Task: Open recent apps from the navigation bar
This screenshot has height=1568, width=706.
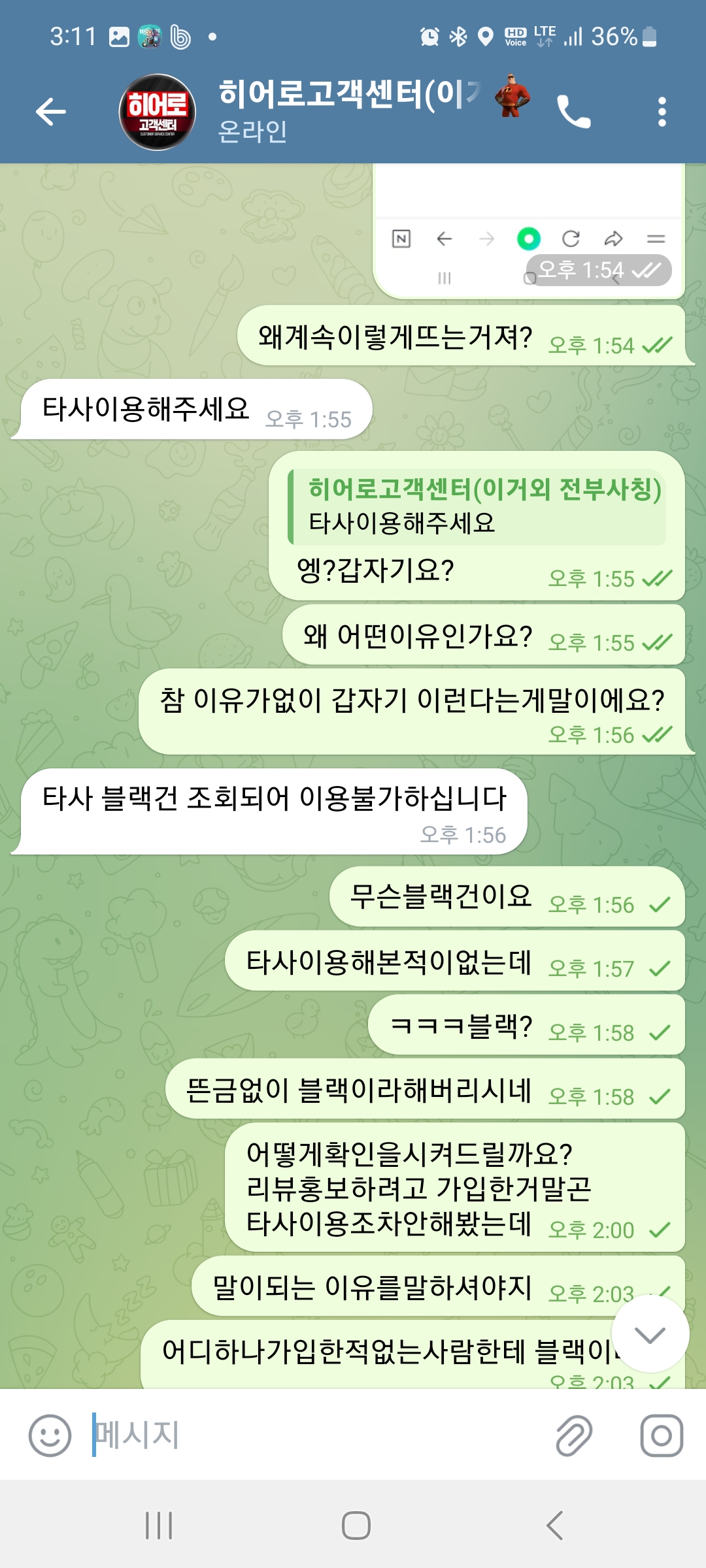Action: coord(159,1526)
